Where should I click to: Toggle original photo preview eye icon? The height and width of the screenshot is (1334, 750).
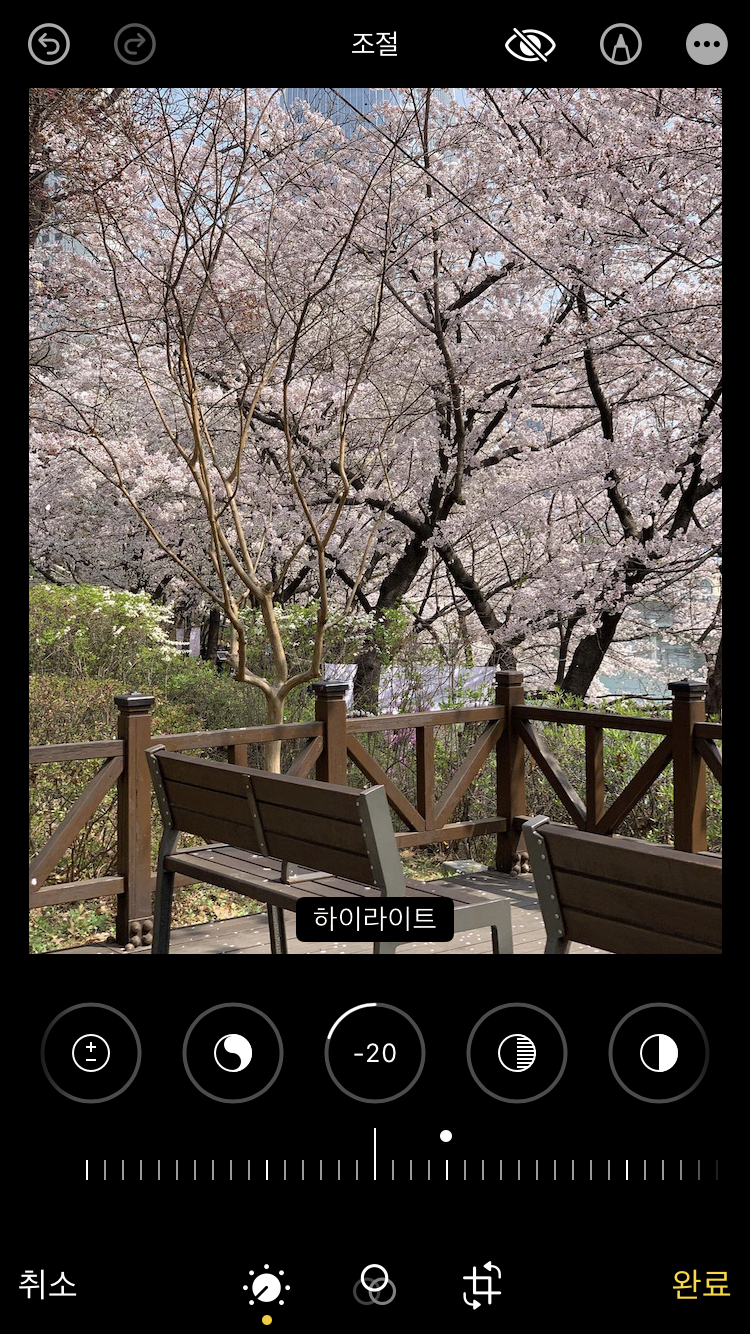tap(530, 45)
